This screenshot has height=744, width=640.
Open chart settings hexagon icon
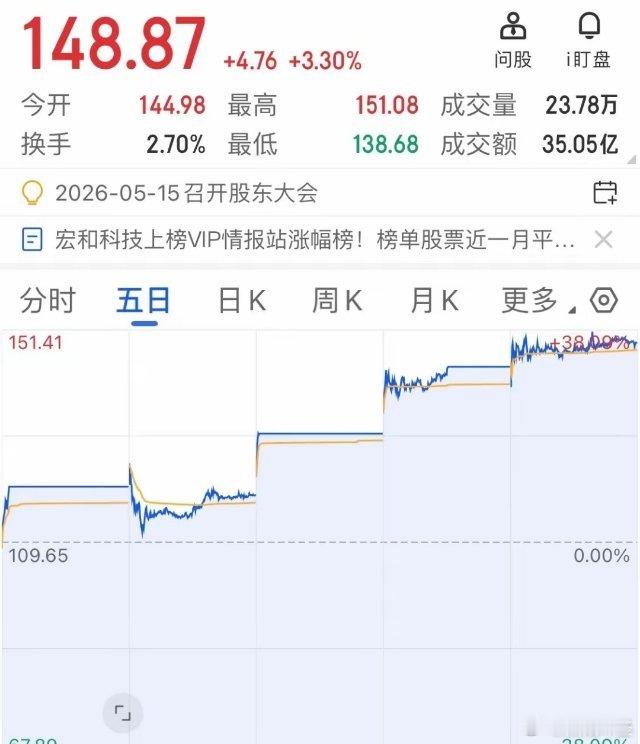[x=603, y=300]
